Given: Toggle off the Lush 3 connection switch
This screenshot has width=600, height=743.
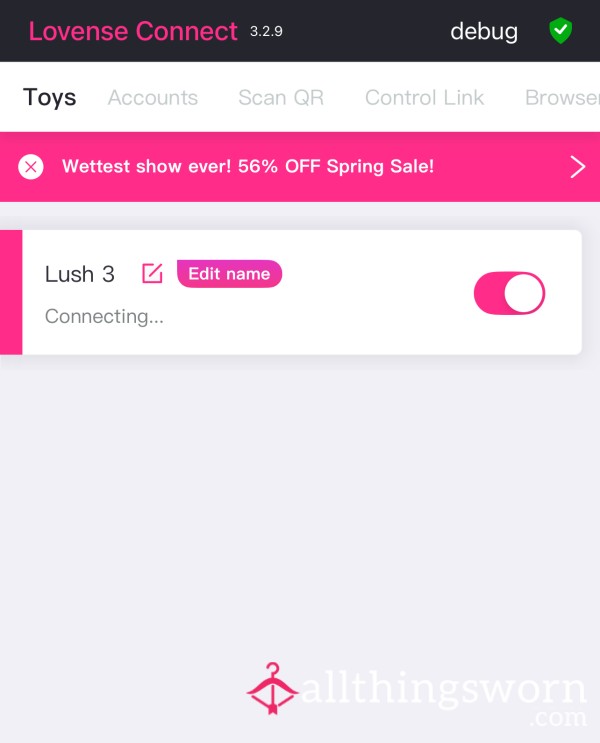Looking at the screenshot, I should click(x=509, y=293).
